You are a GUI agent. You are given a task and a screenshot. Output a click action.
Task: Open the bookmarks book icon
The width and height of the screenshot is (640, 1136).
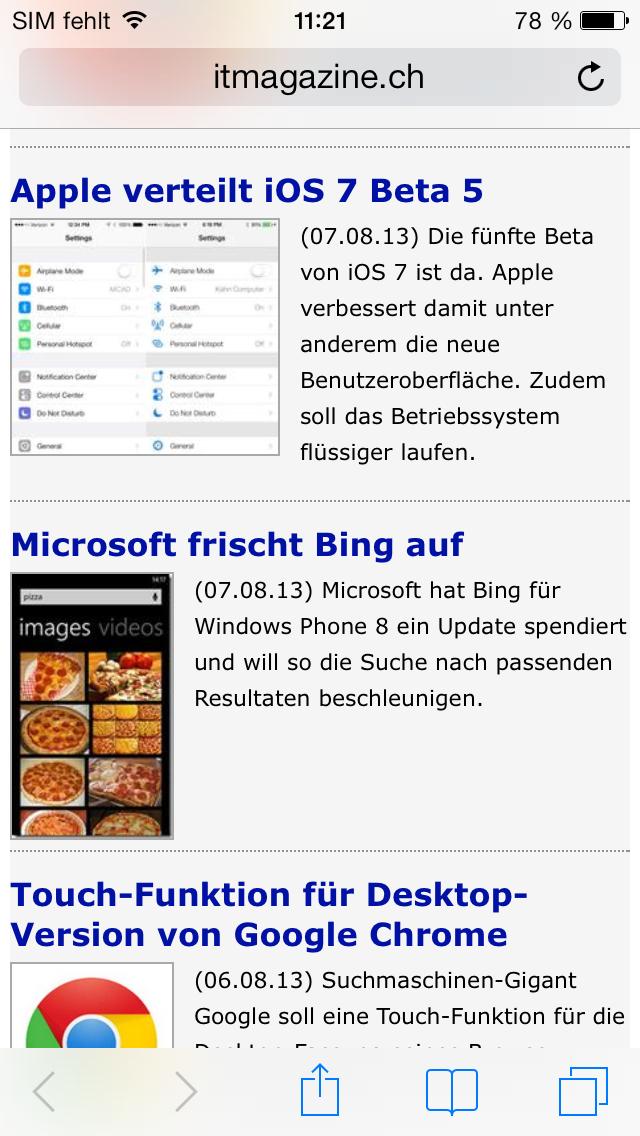point(452,1091)
